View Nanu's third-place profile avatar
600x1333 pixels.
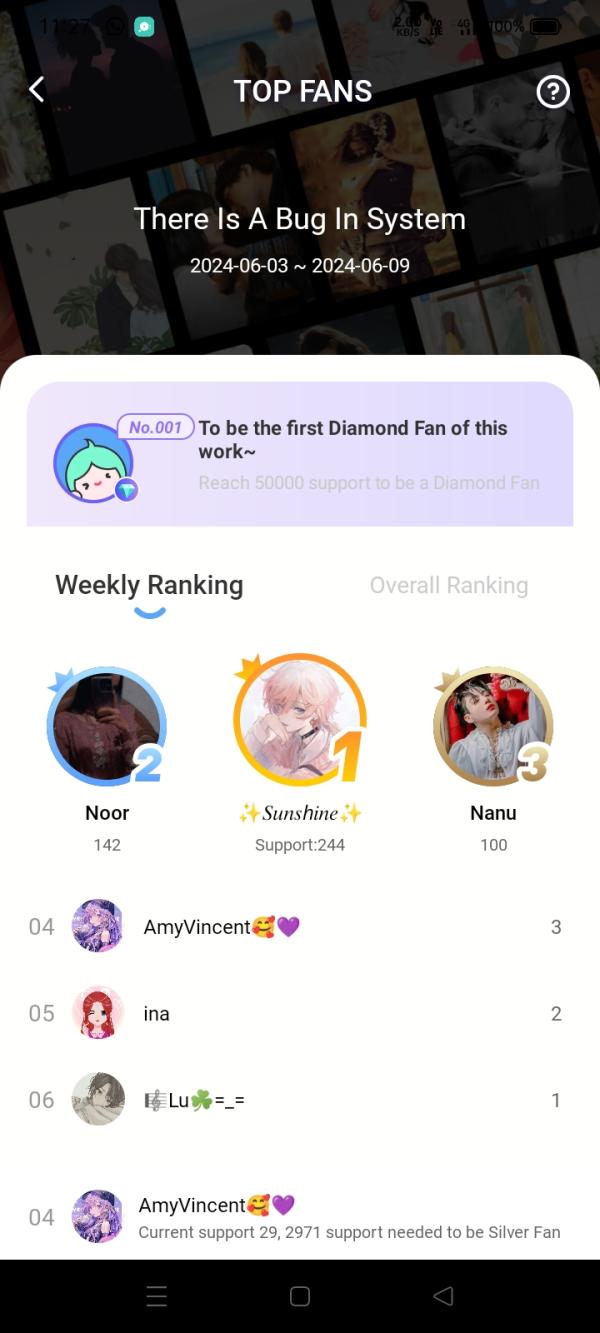[x=493, y=726]
